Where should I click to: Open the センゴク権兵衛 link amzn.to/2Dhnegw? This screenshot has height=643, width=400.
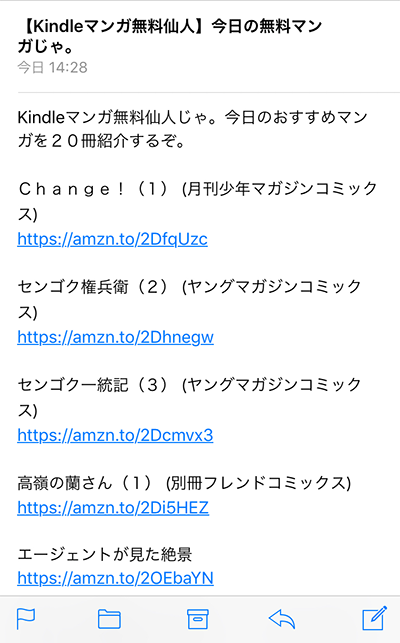pyautogui.click(x=115, y=337)
